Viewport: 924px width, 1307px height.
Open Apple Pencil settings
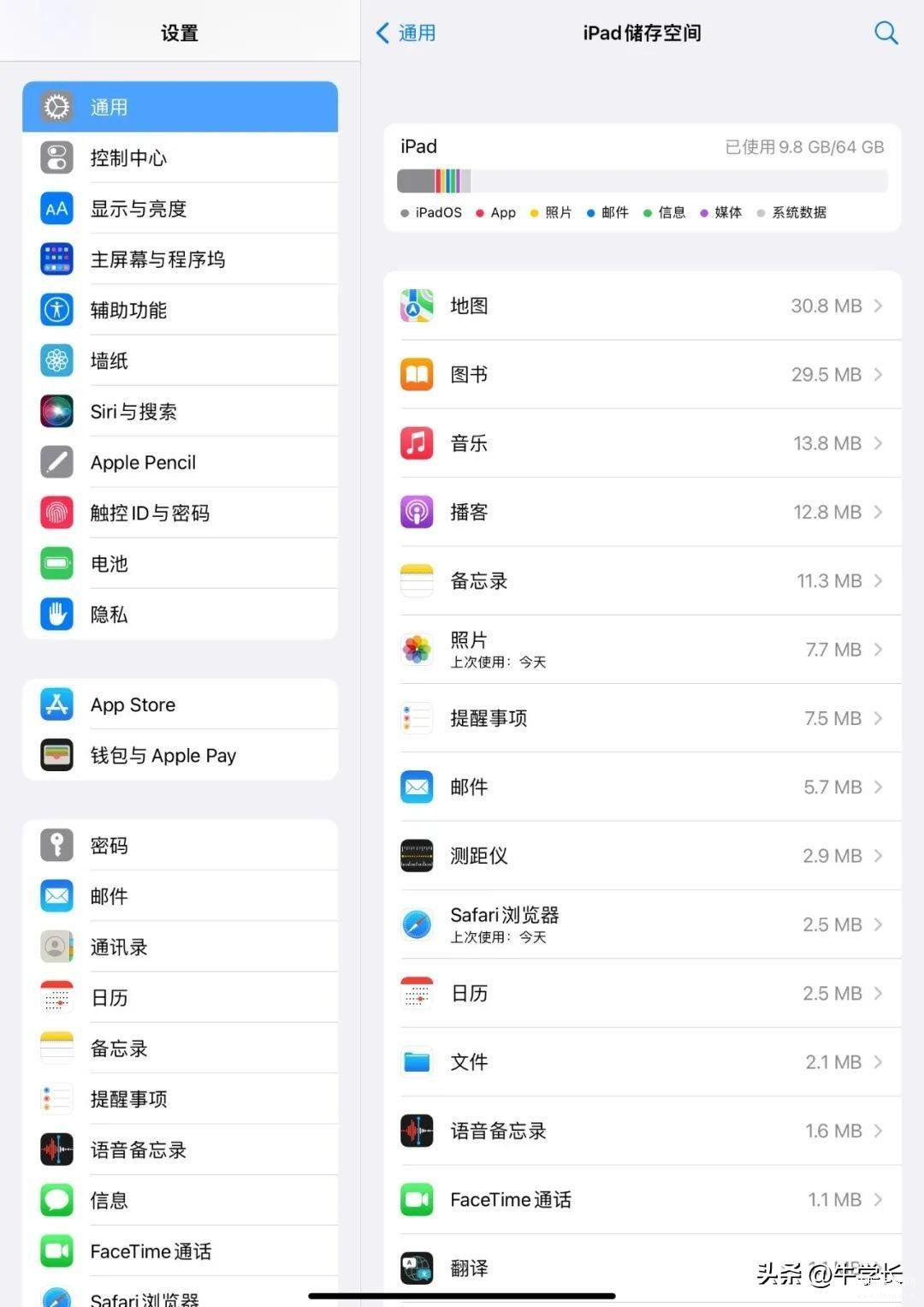click(x=180, y=462)
